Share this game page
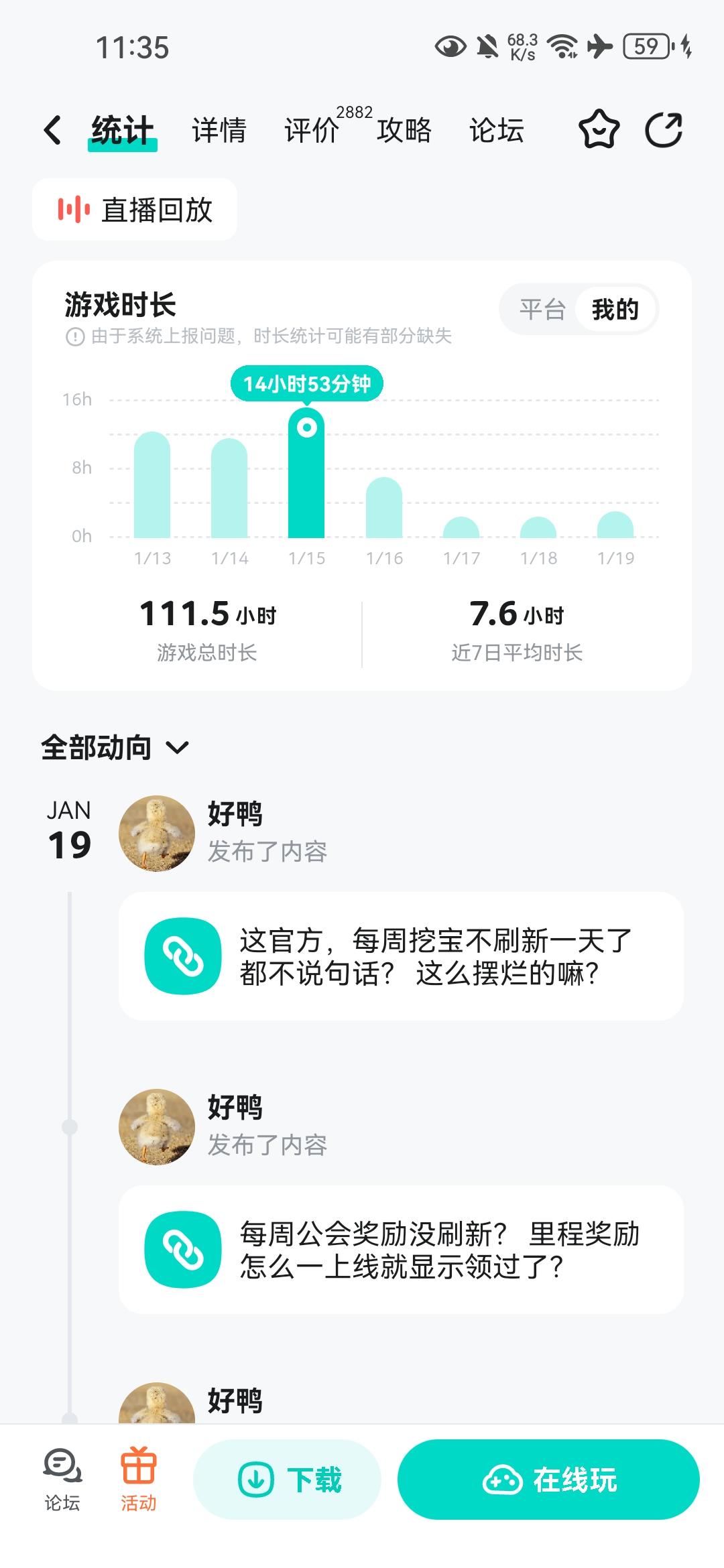724x1568 pixels. (x=664, y=129)
